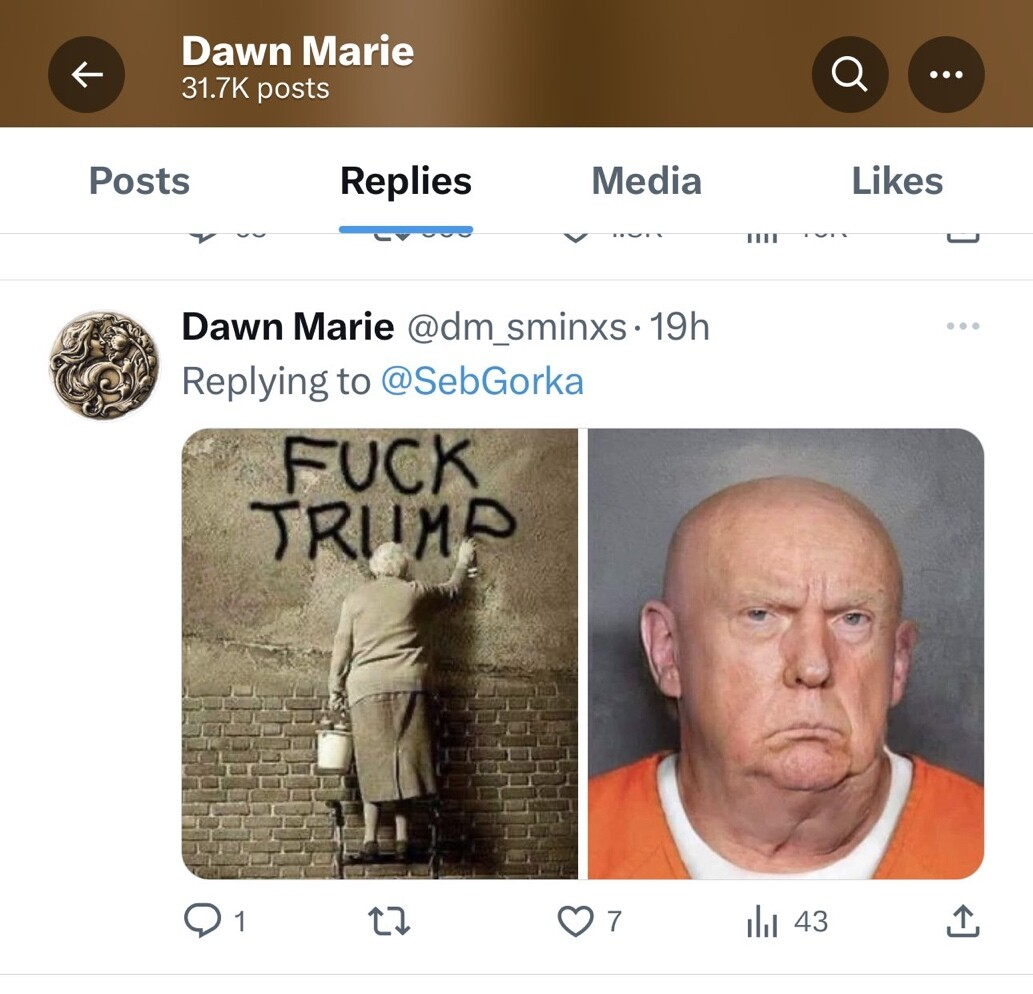Viewport: 1033px width, 994px height.
Task: Switch to the Media tab
Action: tap(646, 181)
